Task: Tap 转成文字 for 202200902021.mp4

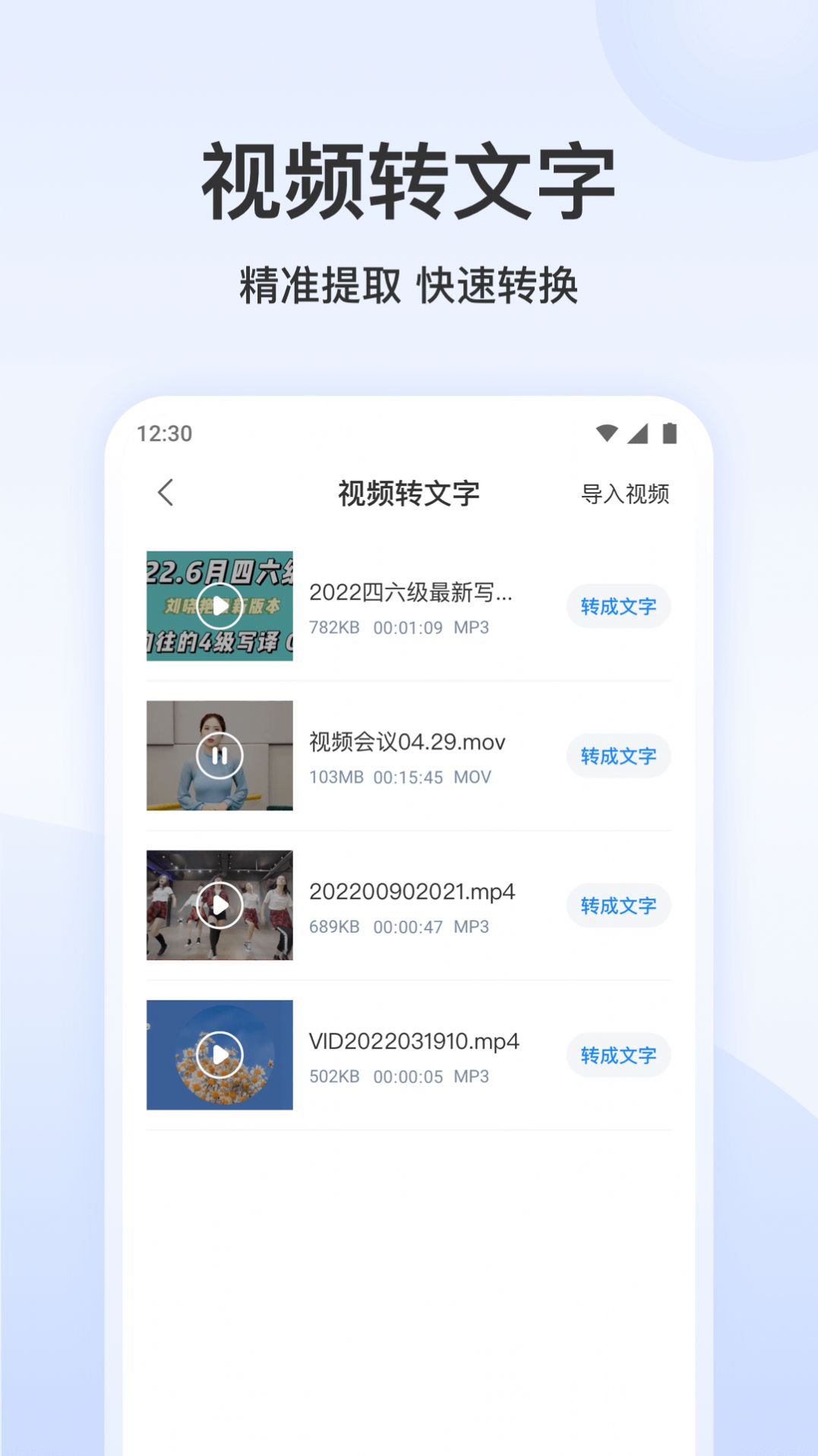Action: point(619,906)
